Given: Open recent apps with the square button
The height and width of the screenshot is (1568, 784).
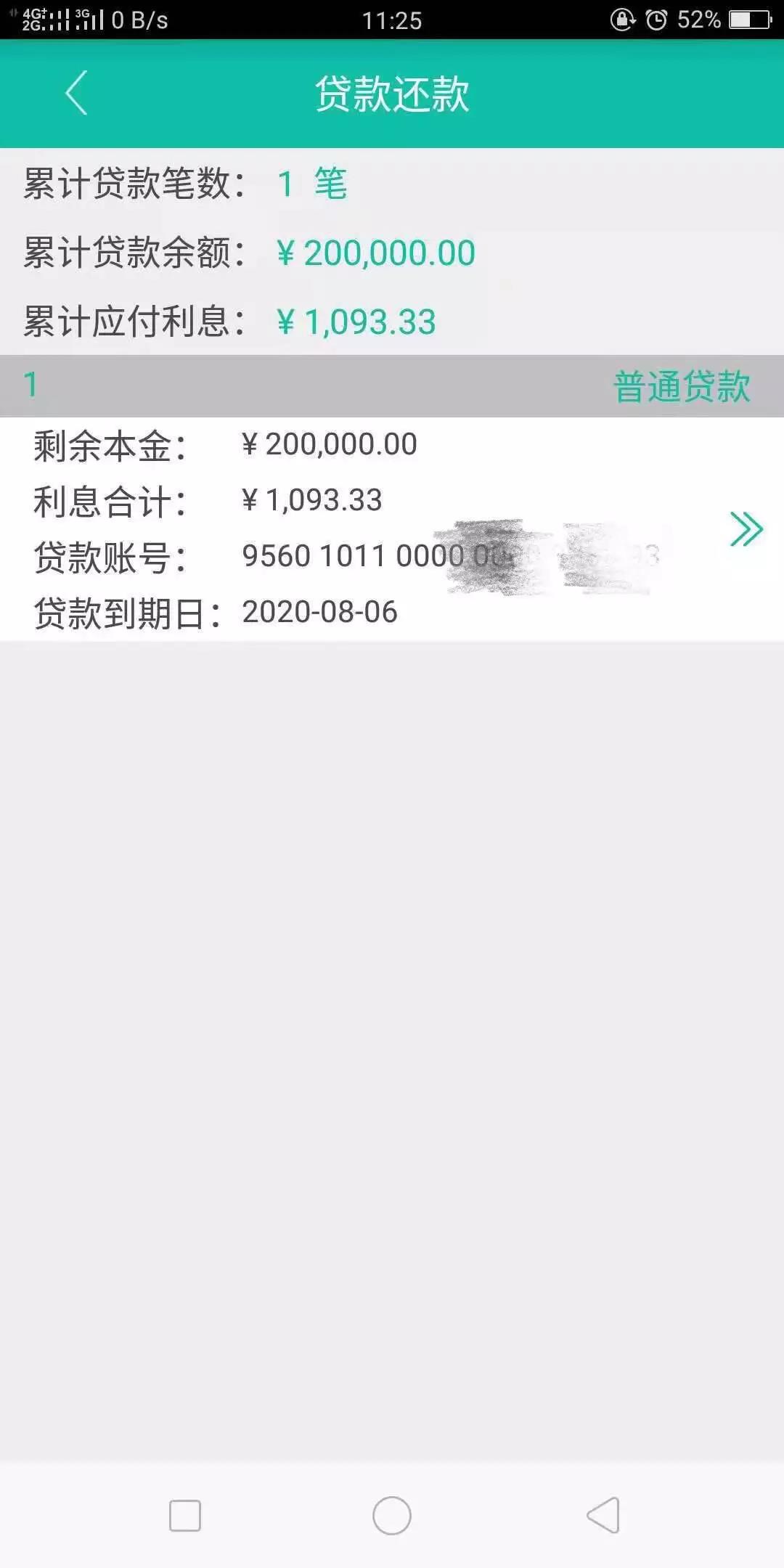Looking at the screenshot, I should [185, 1516].
